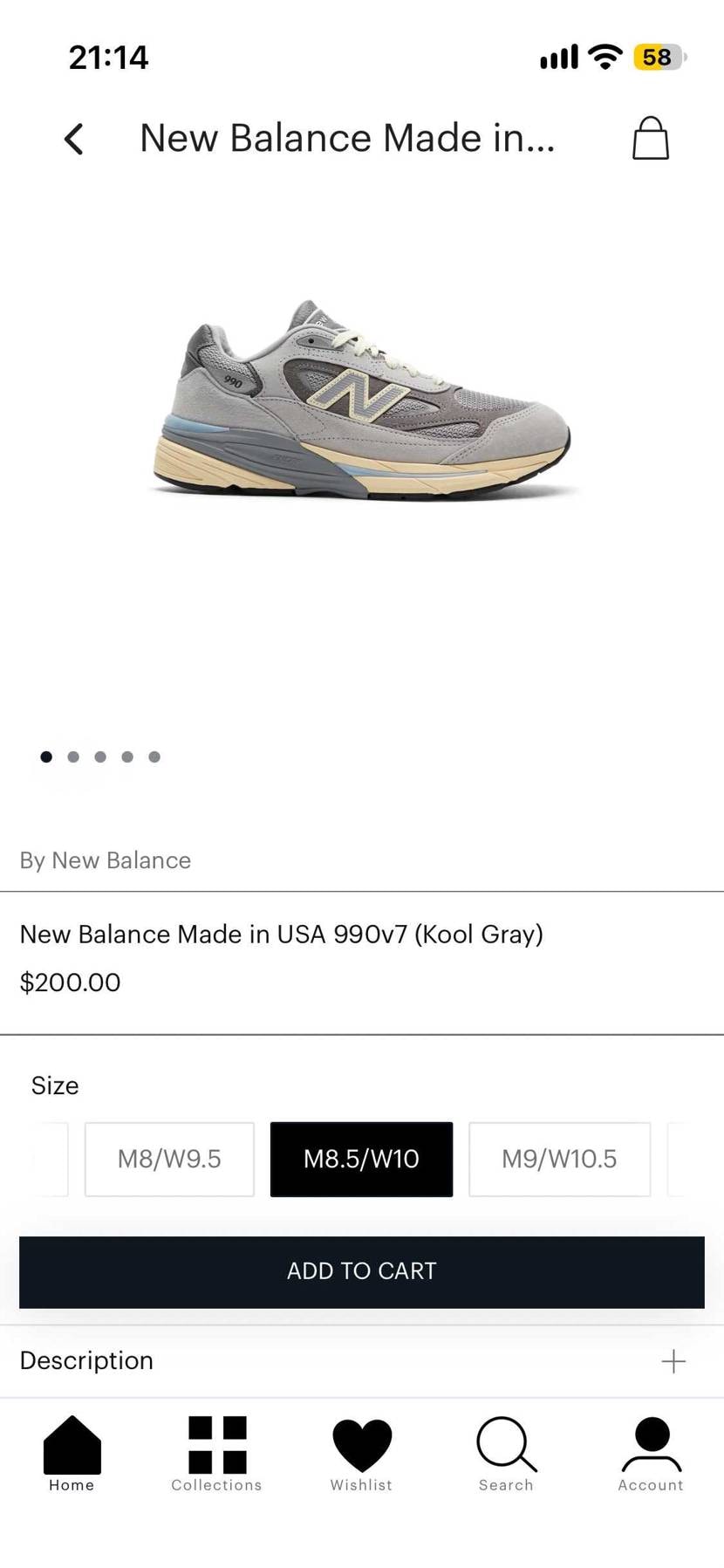Open the Account tab
724x1568 pixels.
pos(651,1455)
